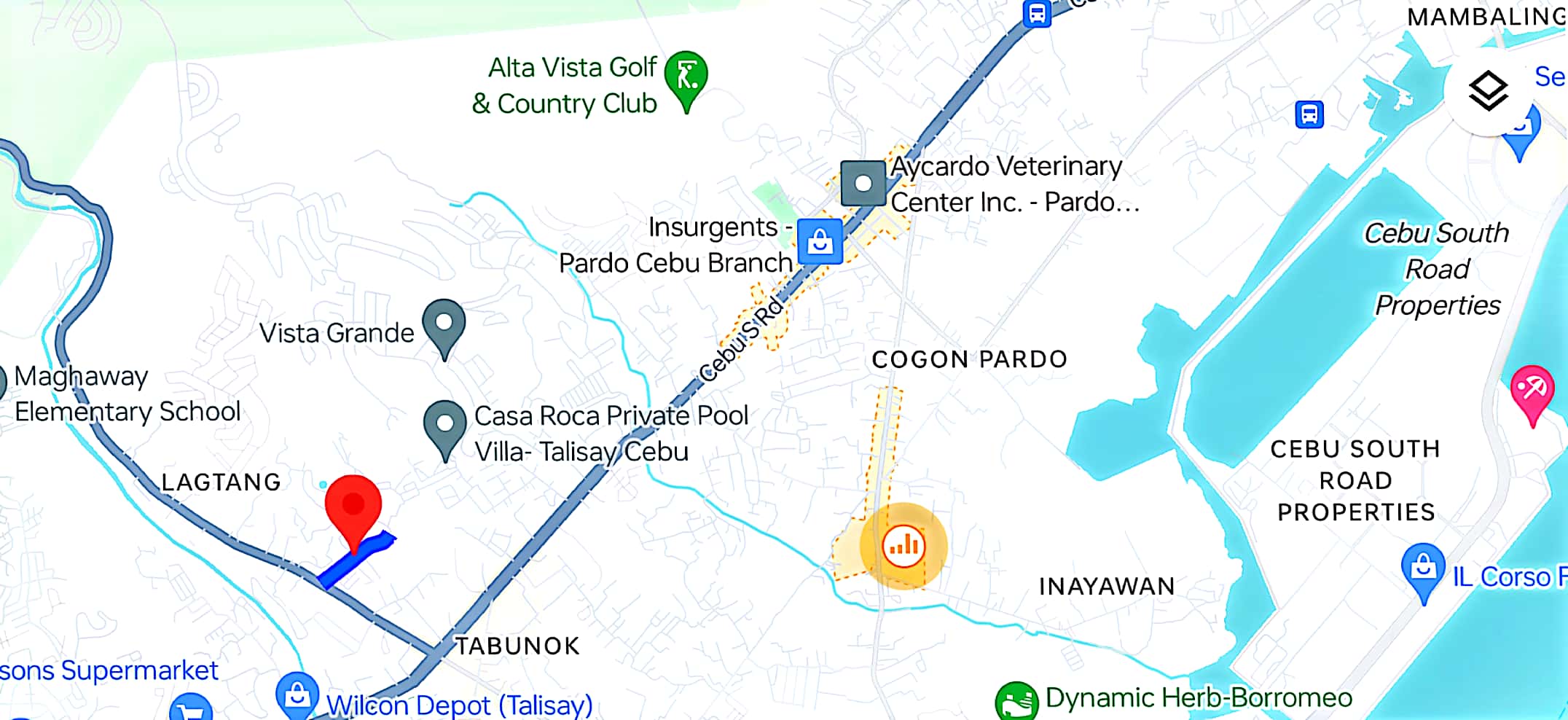Open the IL Corso shopping pin

click(1422, 568)
